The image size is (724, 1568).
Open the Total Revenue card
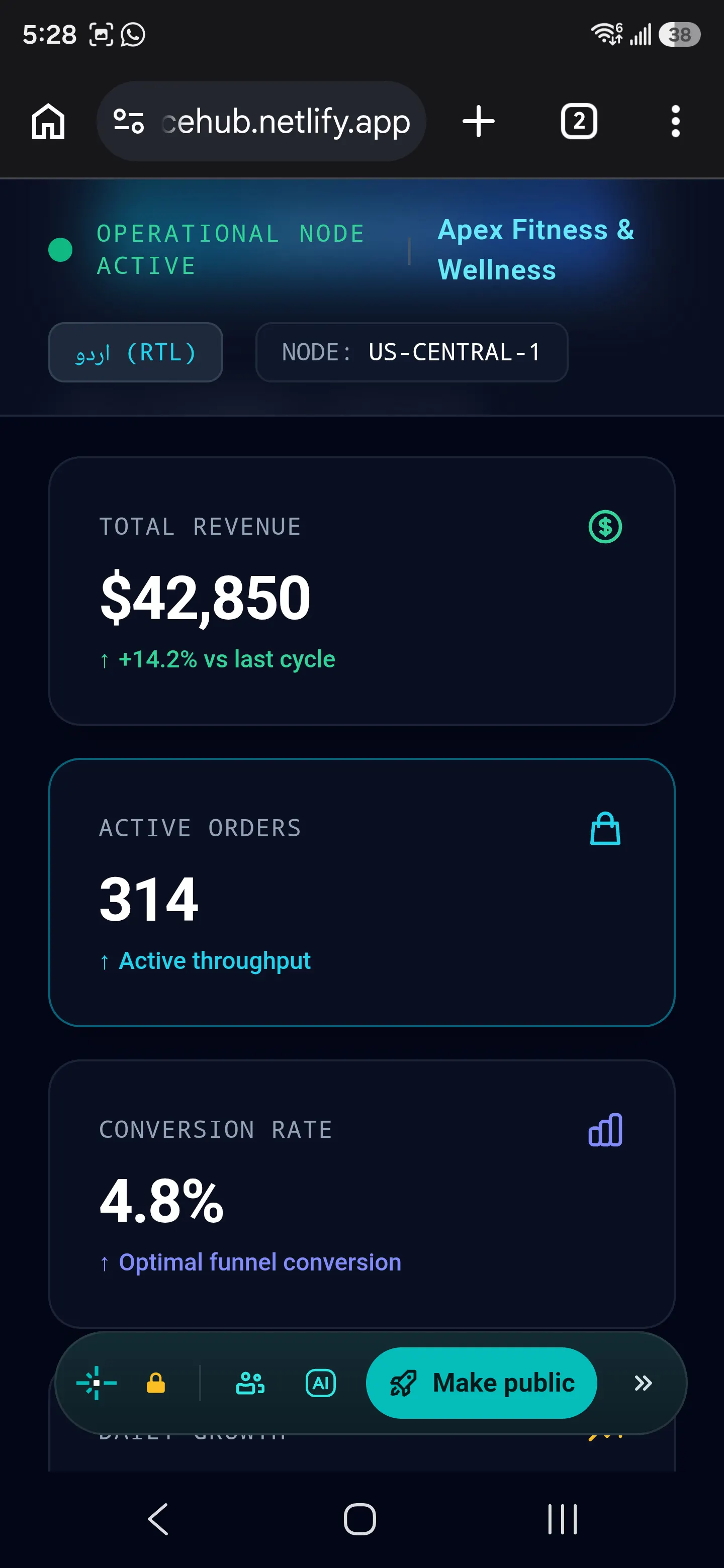coord(361,591)
